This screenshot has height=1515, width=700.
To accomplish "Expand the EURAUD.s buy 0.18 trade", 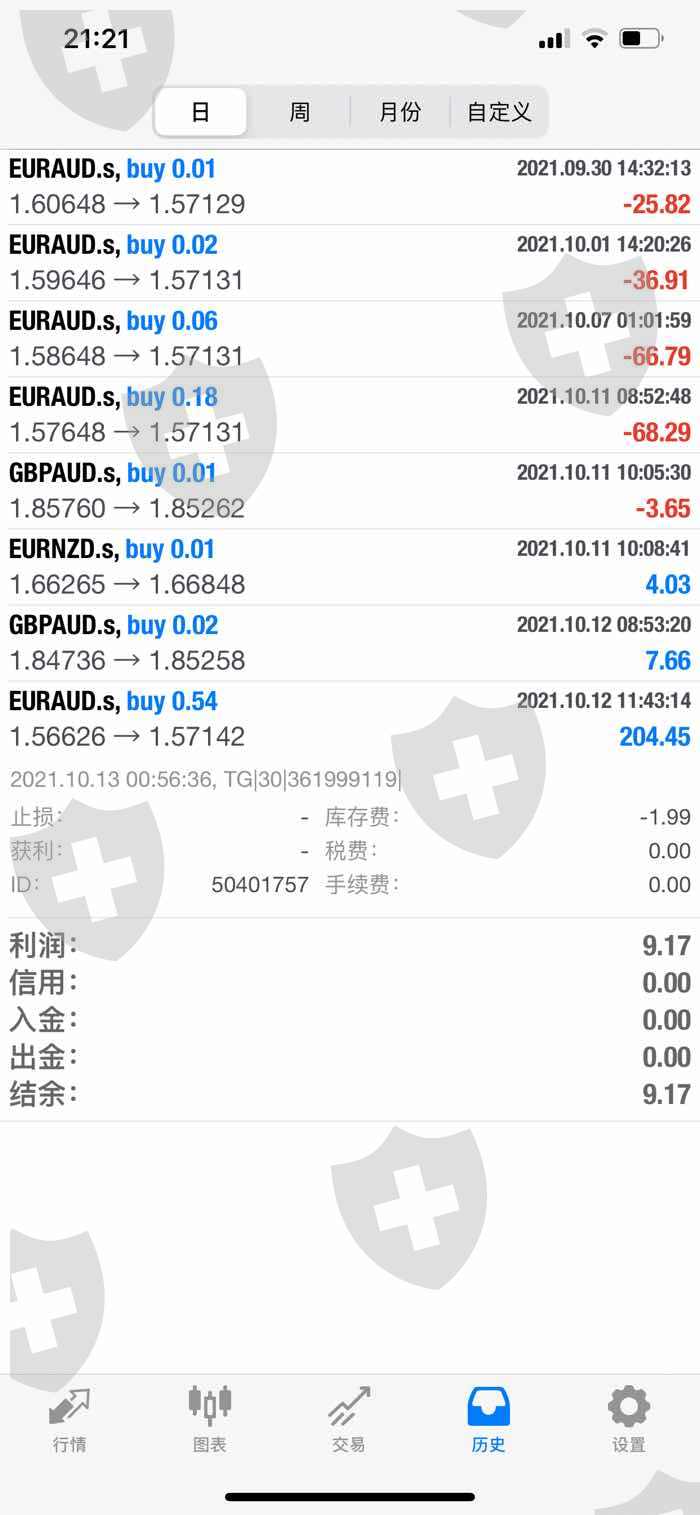I will pyautogui.click(x=350, y=415).
